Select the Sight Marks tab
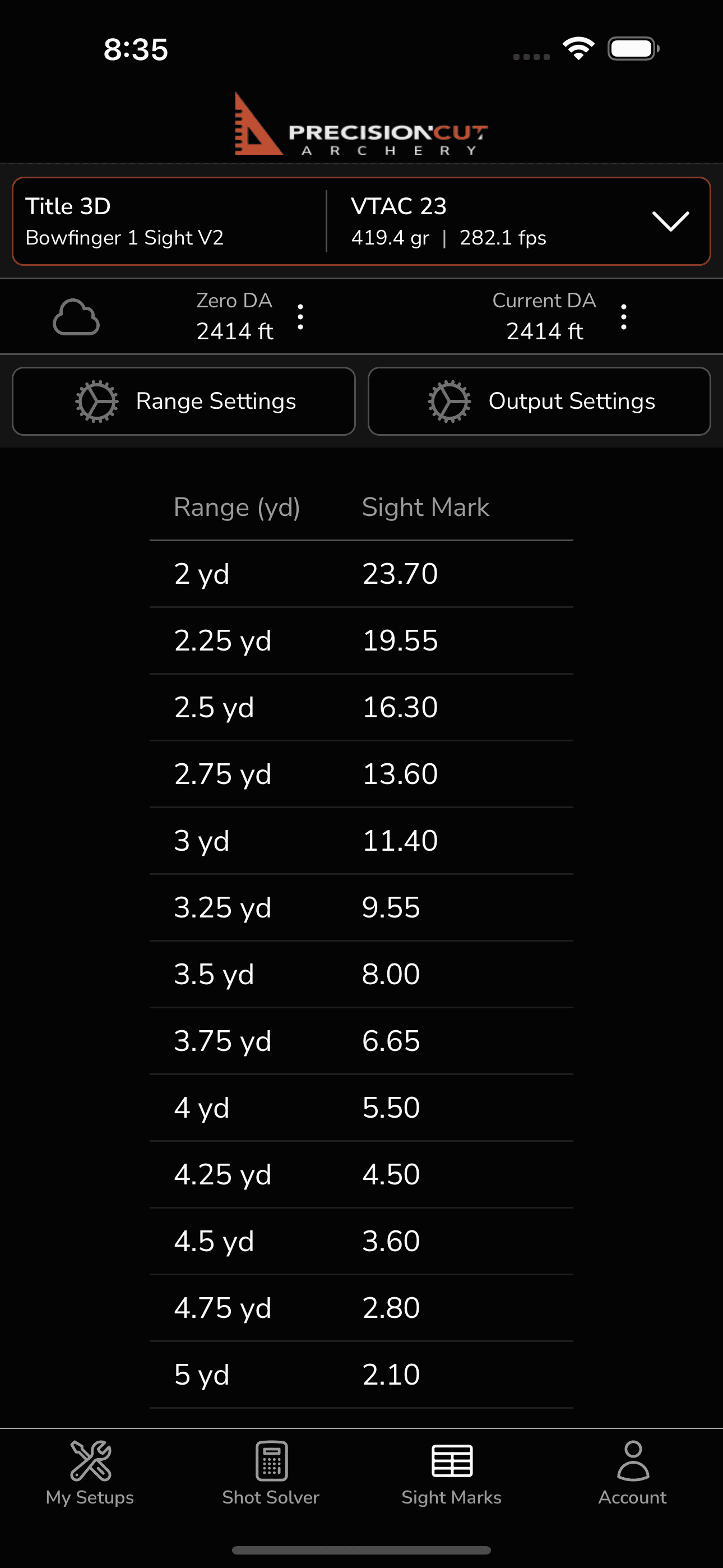This screenshot has height=1568, width=723. click(x=452, y=1473)
